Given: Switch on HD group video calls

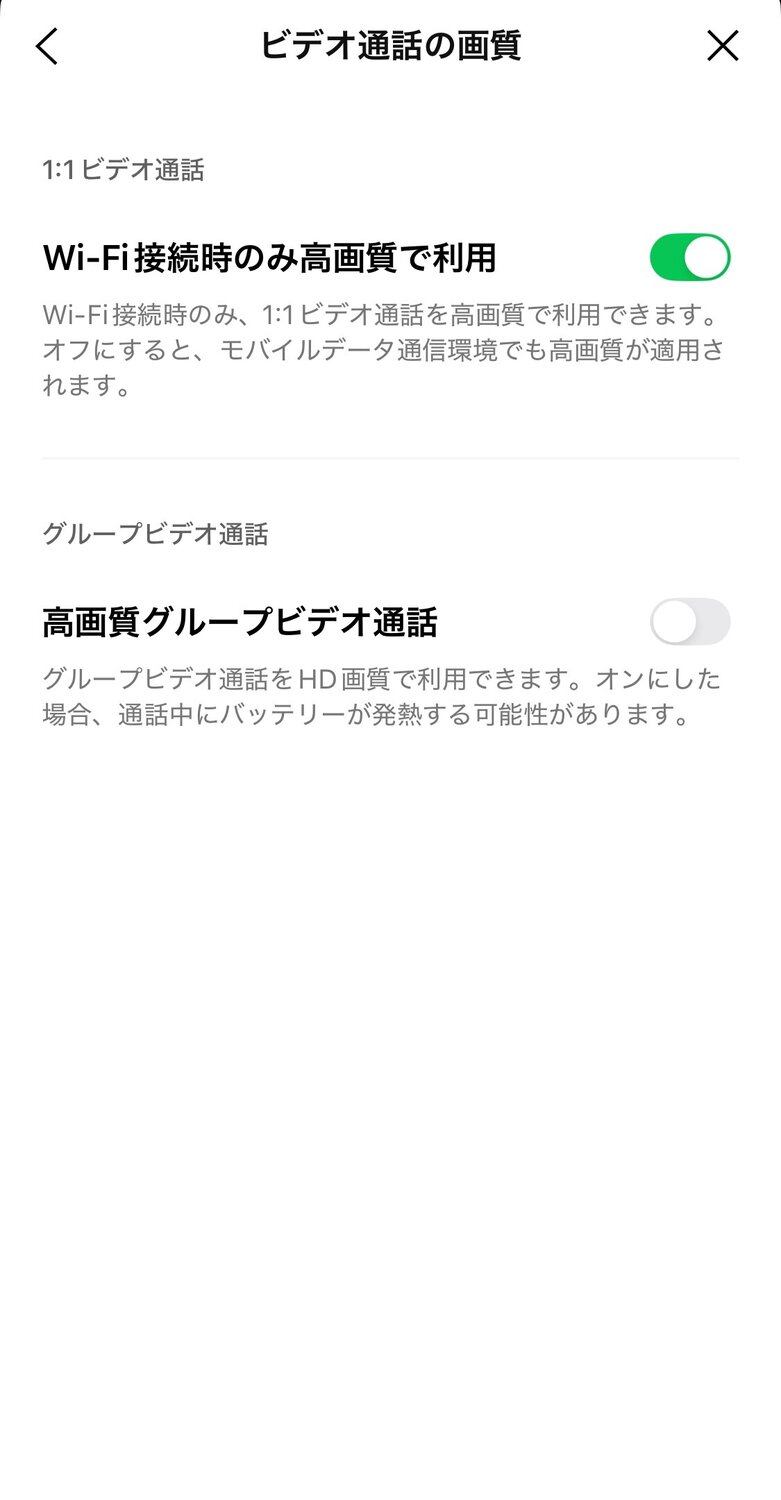Looking at the screenshot, I should (689, 621).
